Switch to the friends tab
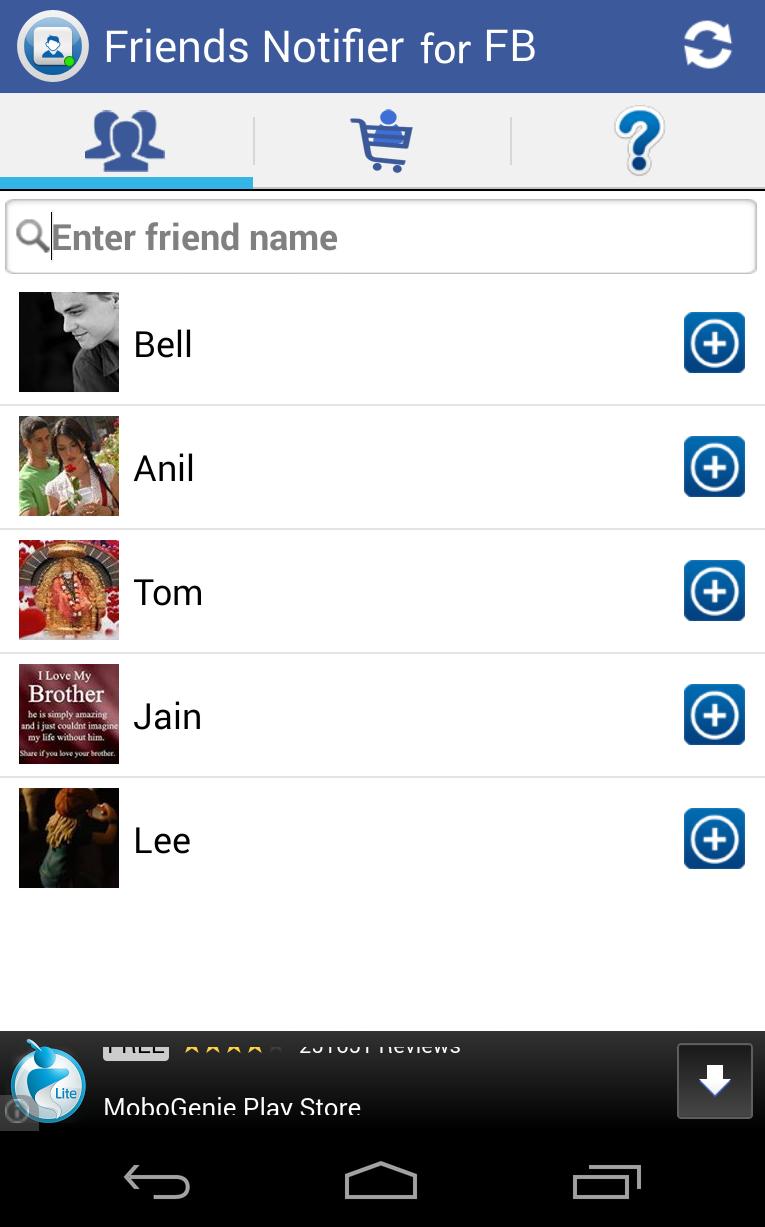 (126, 140)
